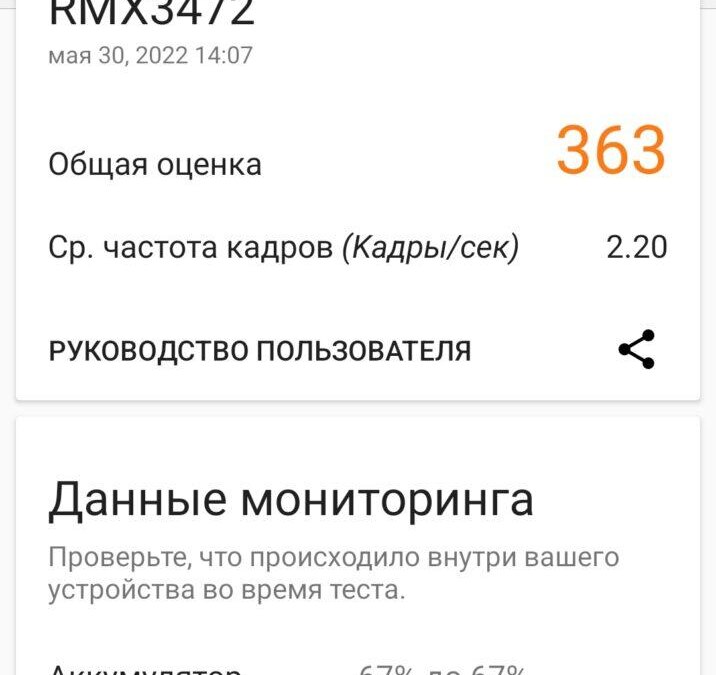Share the benchmark result
This screenshot has height=675, width=716.
636,350
